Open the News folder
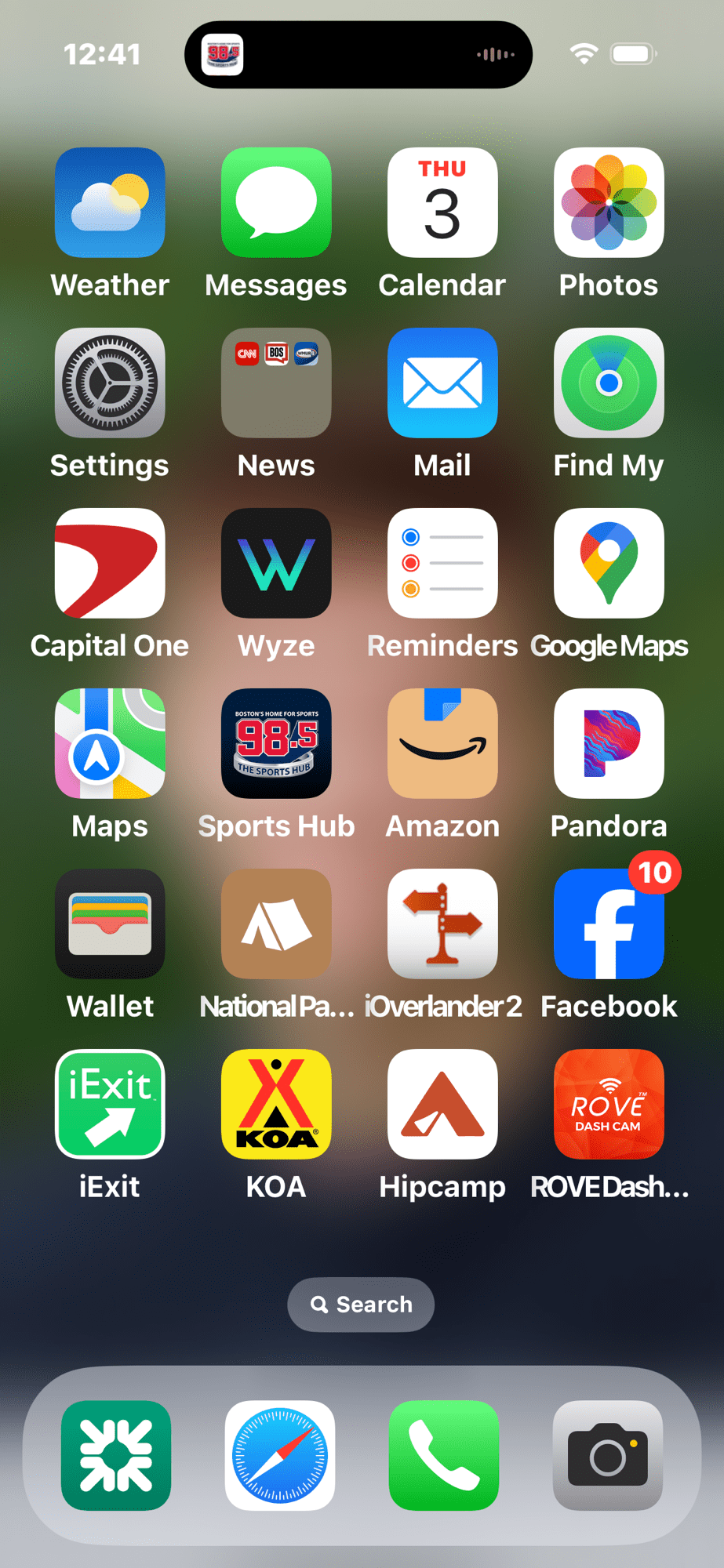This screenshot has height=1568, width=724. [x=276, y=383]
